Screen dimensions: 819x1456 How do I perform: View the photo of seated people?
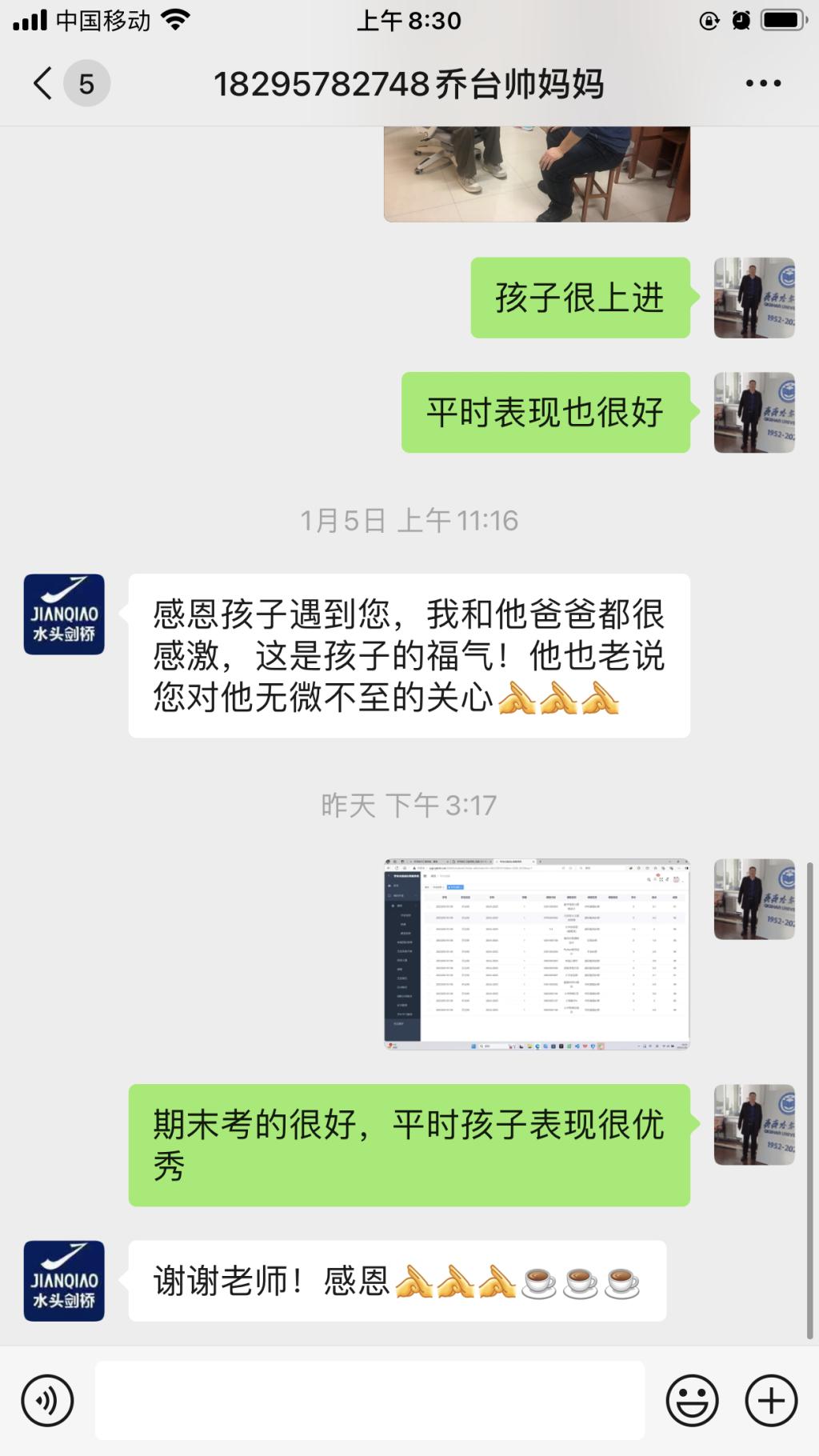537,173
